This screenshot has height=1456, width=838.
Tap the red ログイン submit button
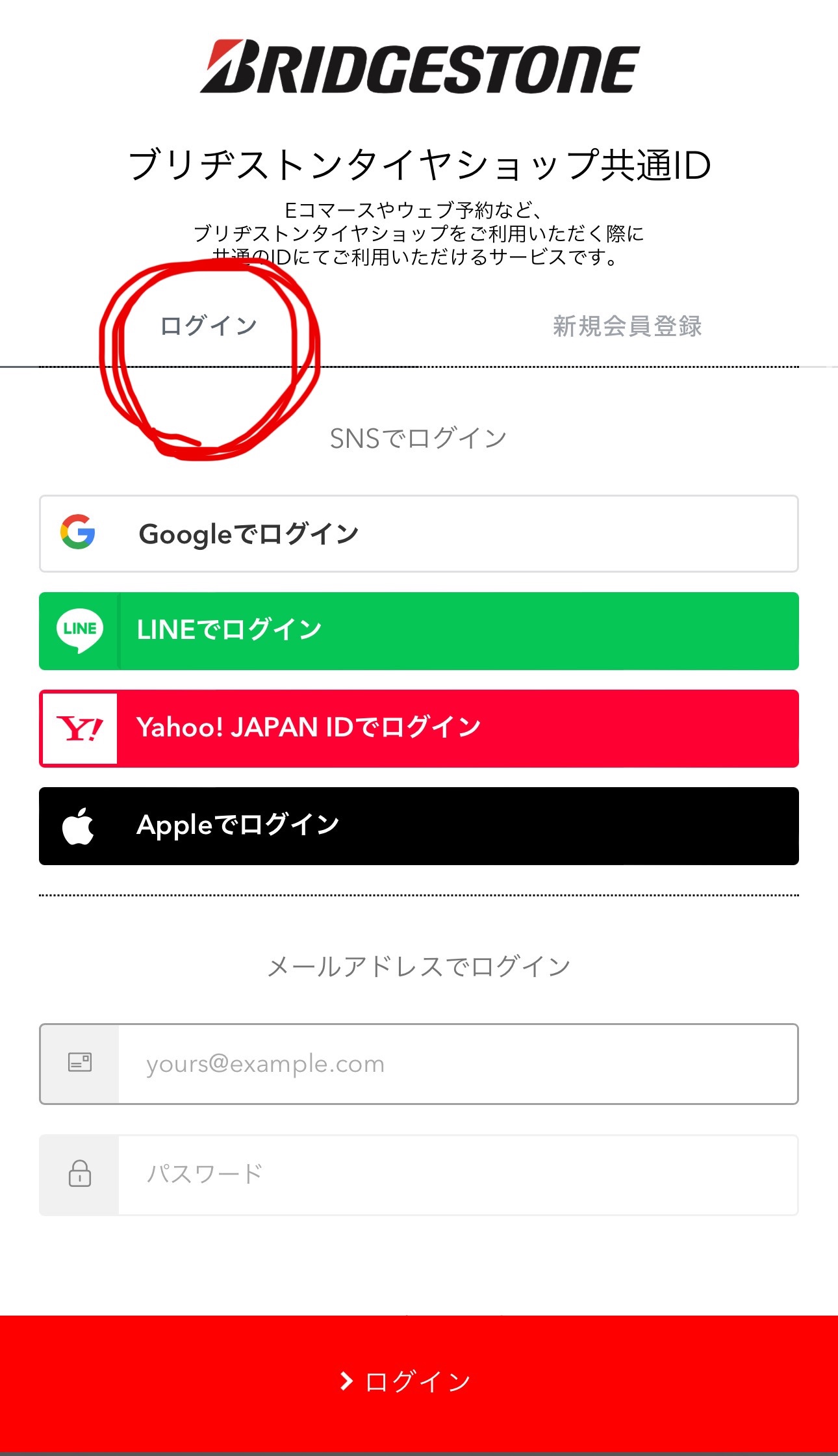coord(419,1382)
